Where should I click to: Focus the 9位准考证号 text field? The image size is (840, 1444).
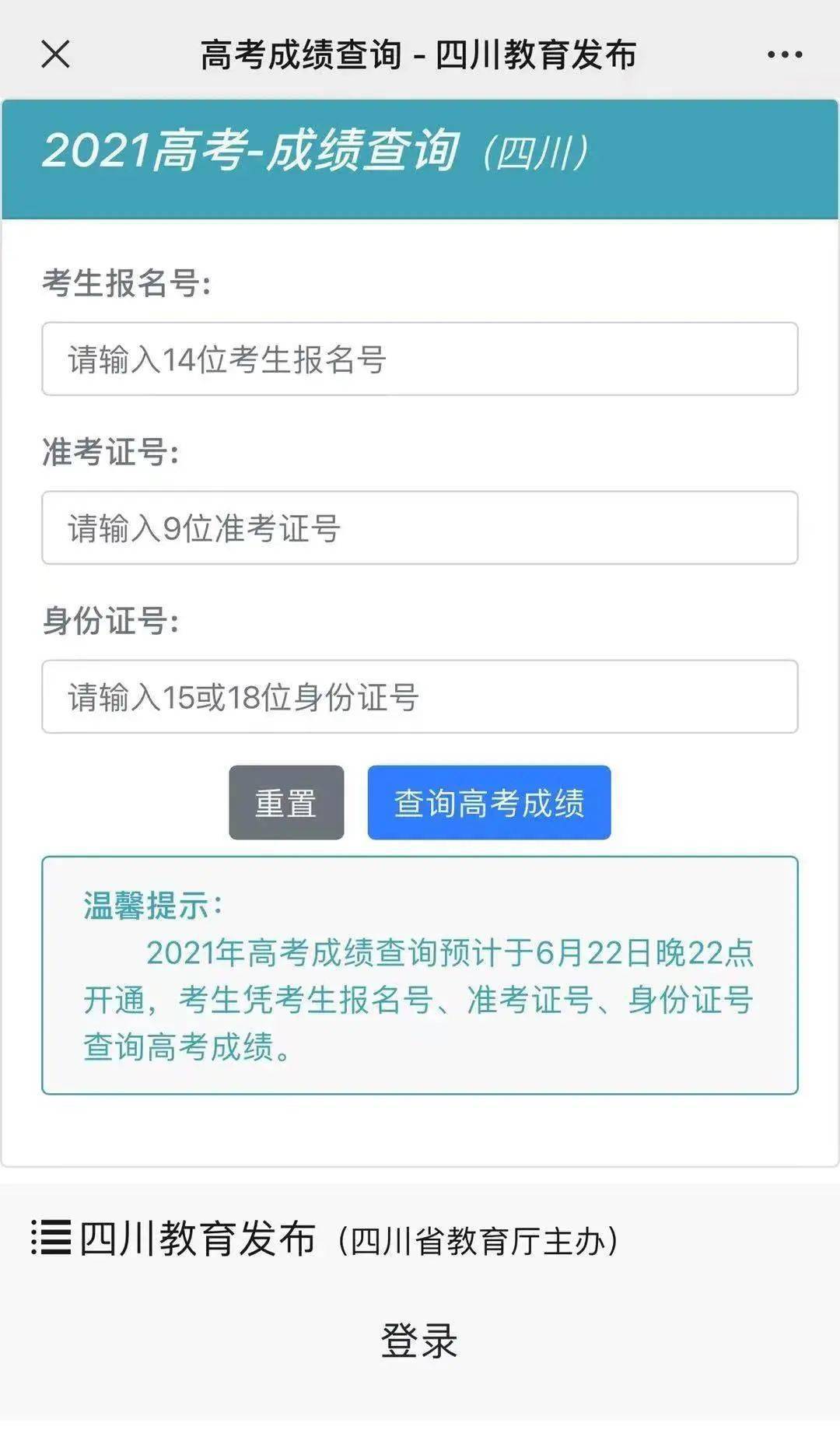[x=420, y=527]
